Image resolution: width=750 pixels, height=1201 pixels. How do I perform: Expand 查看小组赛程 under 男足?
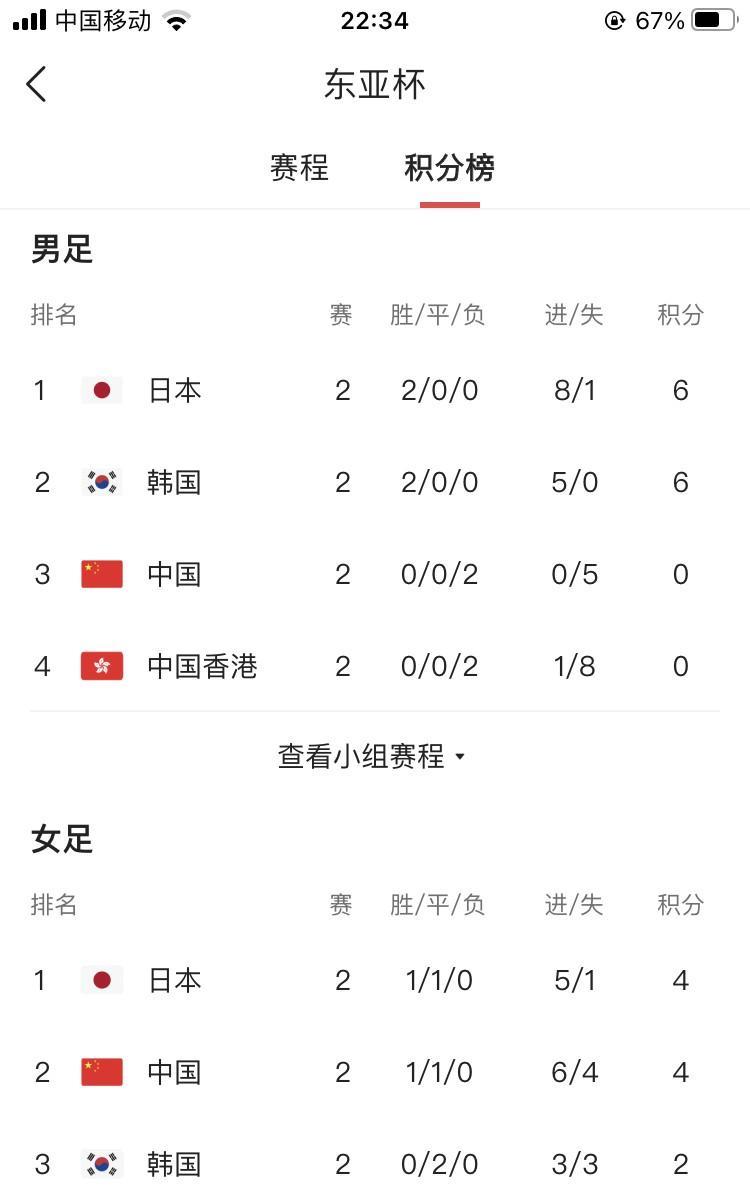click(371, 756)
